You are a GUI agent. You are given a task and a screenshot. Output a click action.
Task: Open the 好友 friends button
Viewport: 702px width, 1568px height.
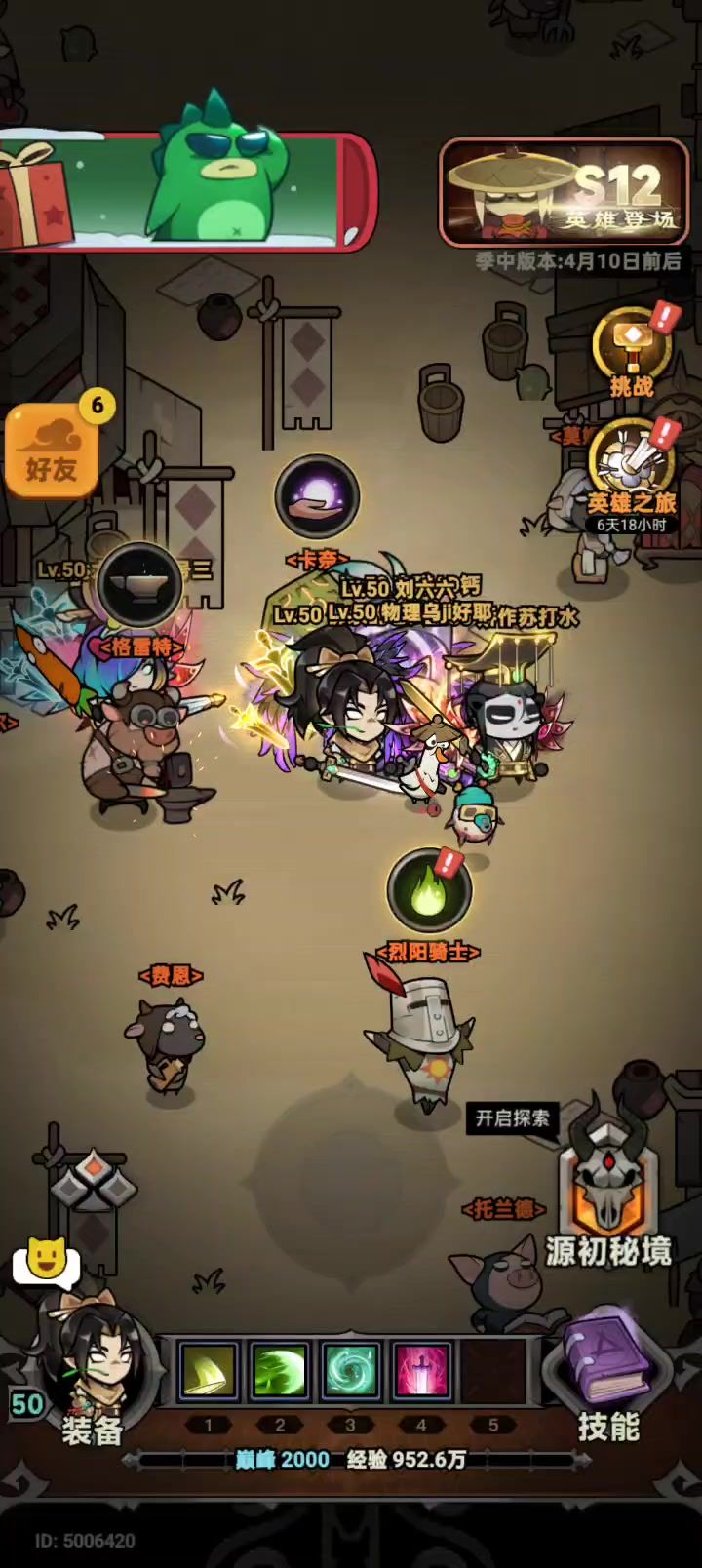pos(53,451)
